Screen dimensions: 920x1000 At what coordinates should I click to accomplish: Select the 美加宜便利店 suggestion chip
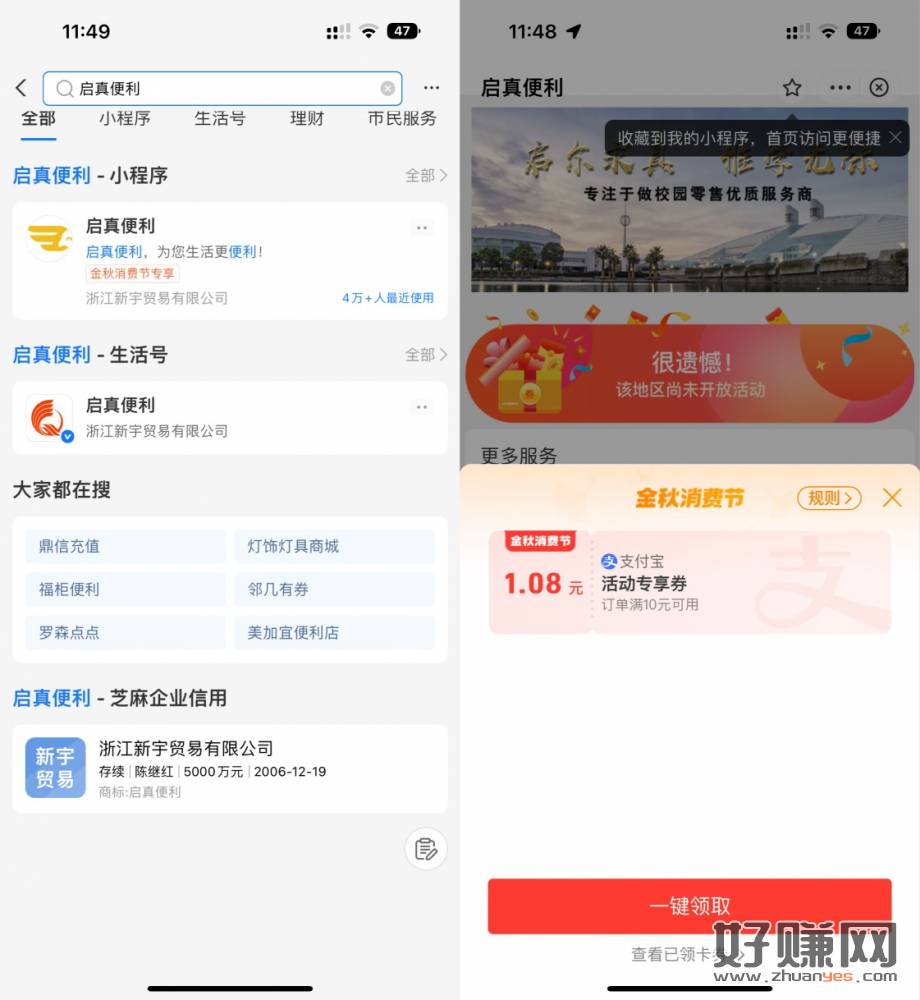click(x=334, y=632)
